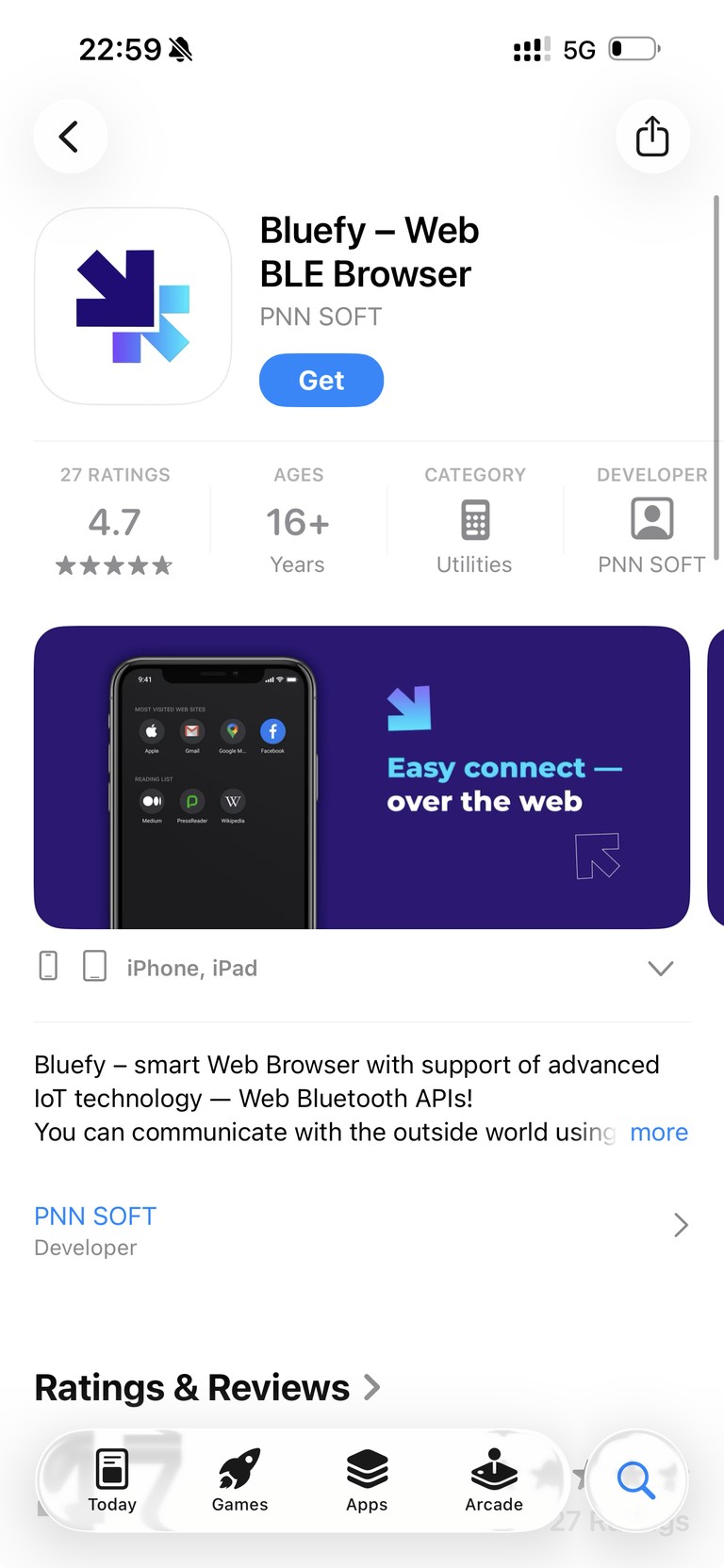
Task: Expand description with the more link
Action: 658,1132
